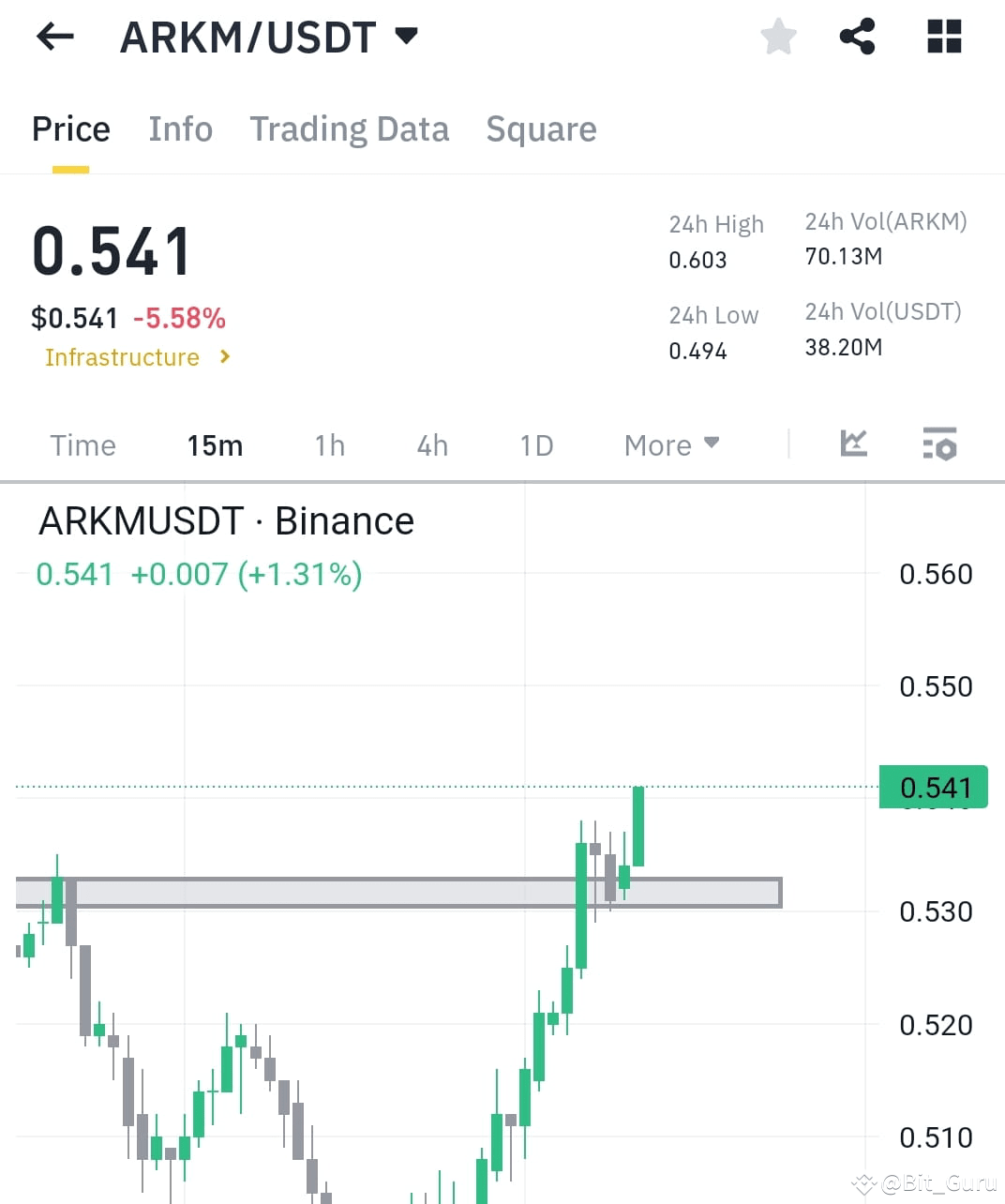Tap the Info section
Image resolution: width=1005 pixels, height=1204 pixels.
180,128
